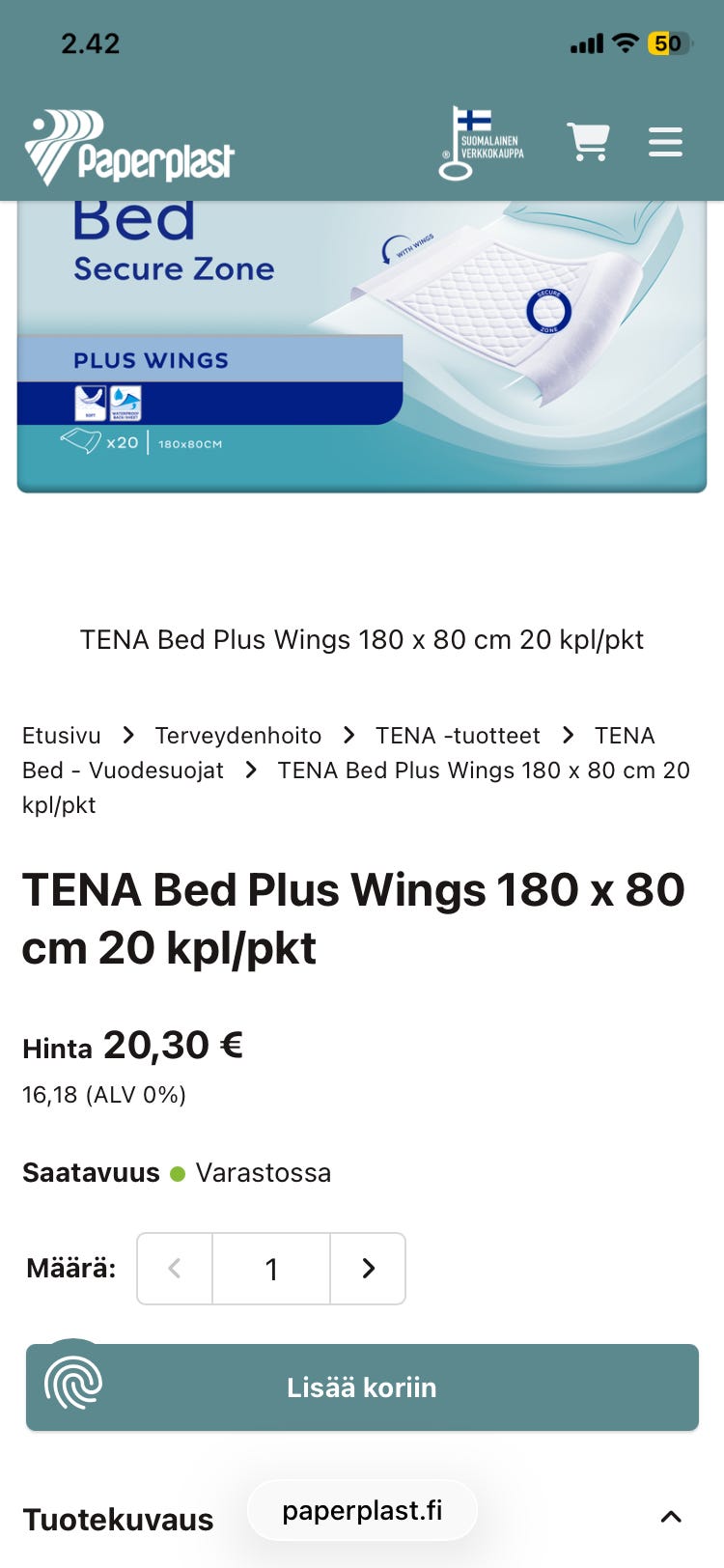Screen dimensions: 724x1568
Task: Open TENA -tuotteet breadcrumb link
Action: (x=458, y=736)
